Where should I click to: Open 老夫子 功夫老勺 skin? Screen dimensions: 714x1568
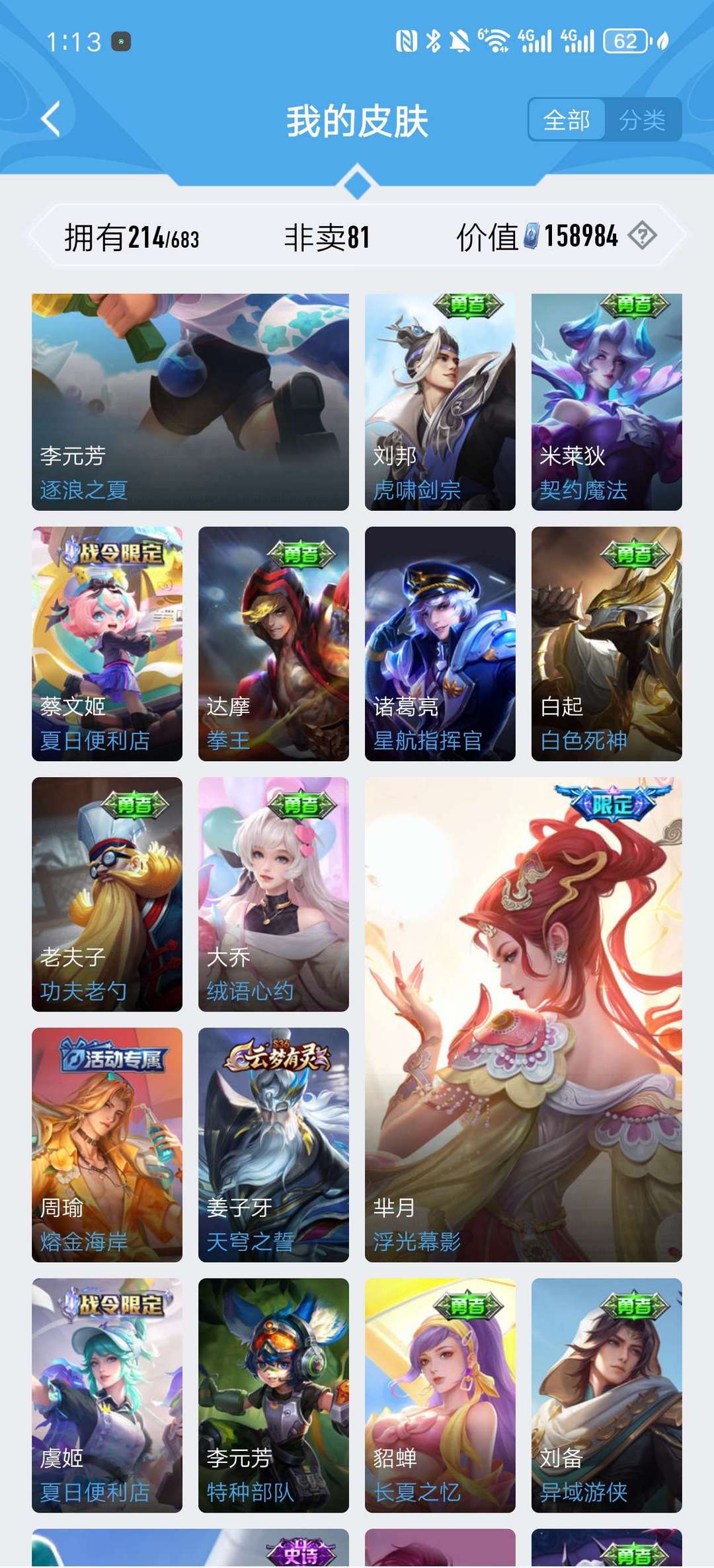[107, 894]
